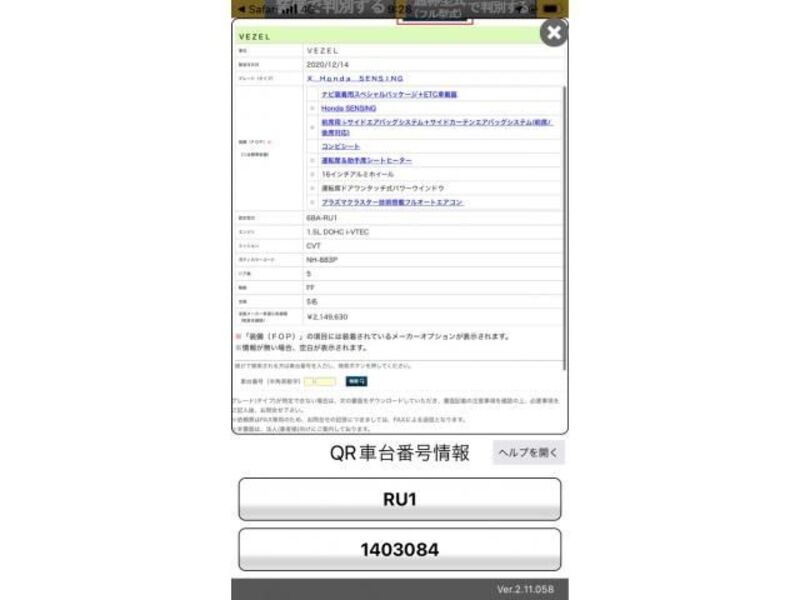800x600 pixels.
Task: Tap the ヘルプを開く button
Action: (528, 453)
